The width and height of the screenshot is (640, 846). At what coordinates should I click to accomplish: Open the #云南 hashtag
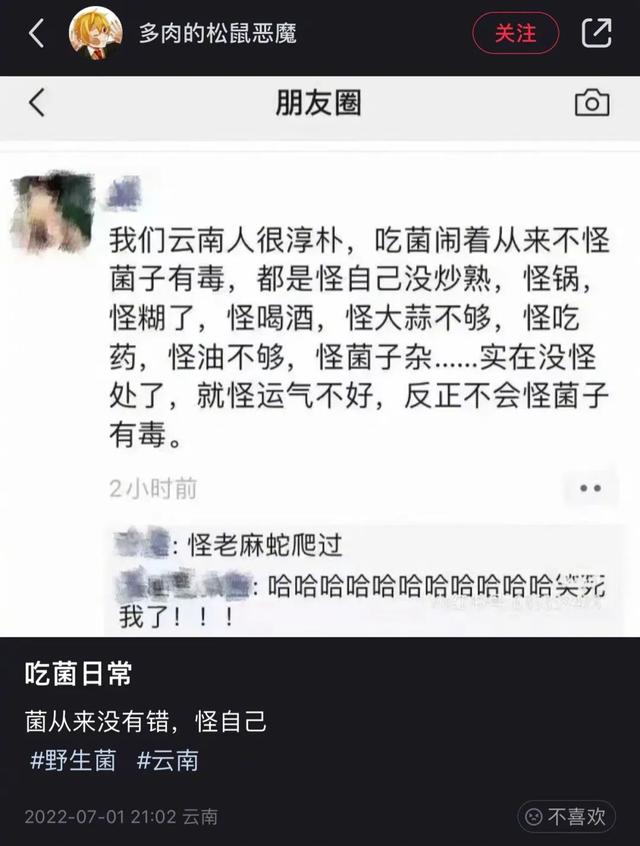click(x=167, y=760)
